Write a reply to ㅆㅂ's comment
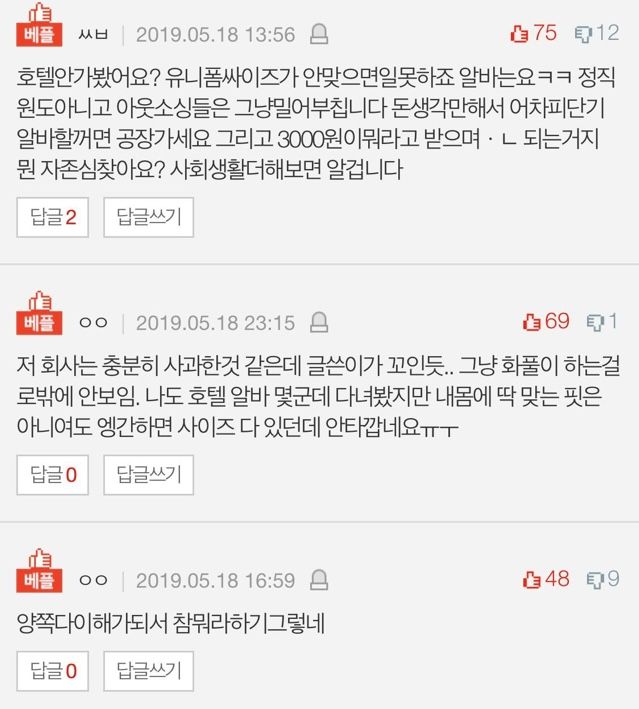 (149, 215)
